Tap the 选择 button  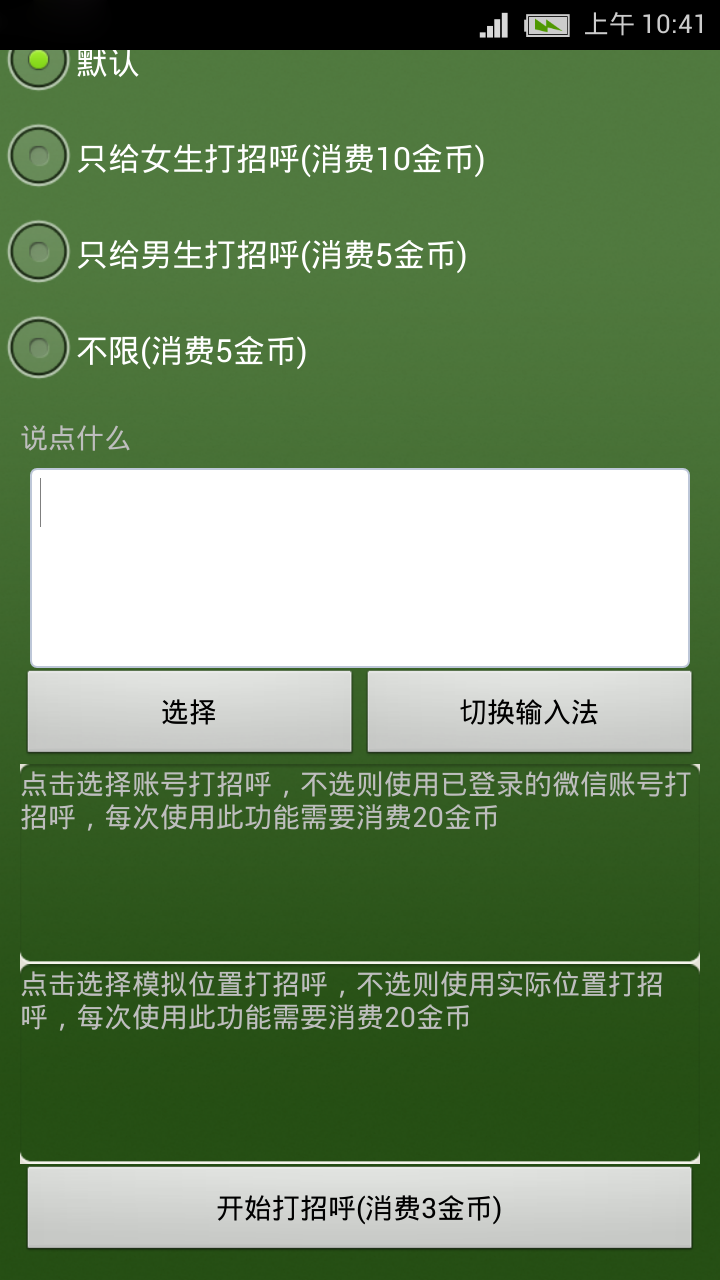[x=189, y=711]
